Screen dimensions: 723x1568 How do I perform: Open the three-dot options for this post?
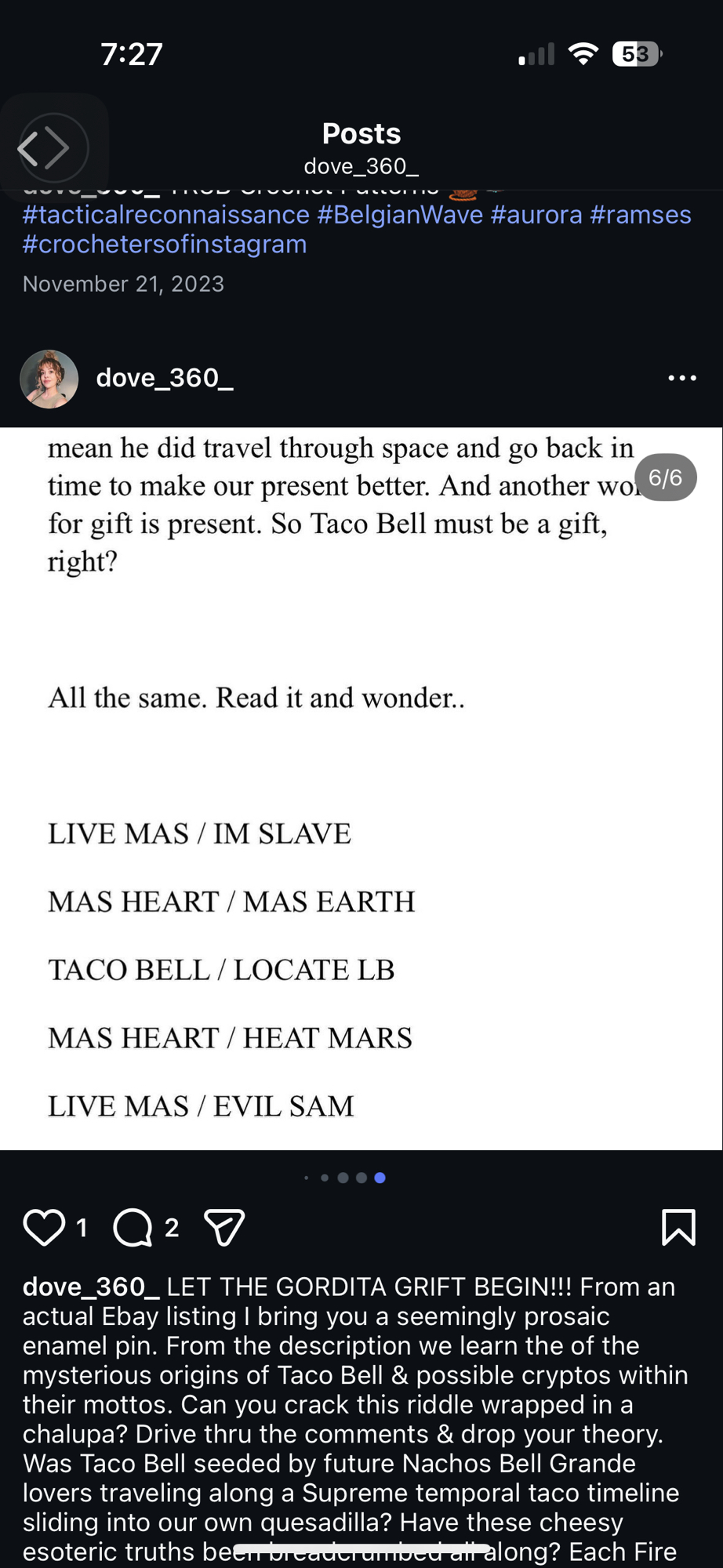[681, 378]
